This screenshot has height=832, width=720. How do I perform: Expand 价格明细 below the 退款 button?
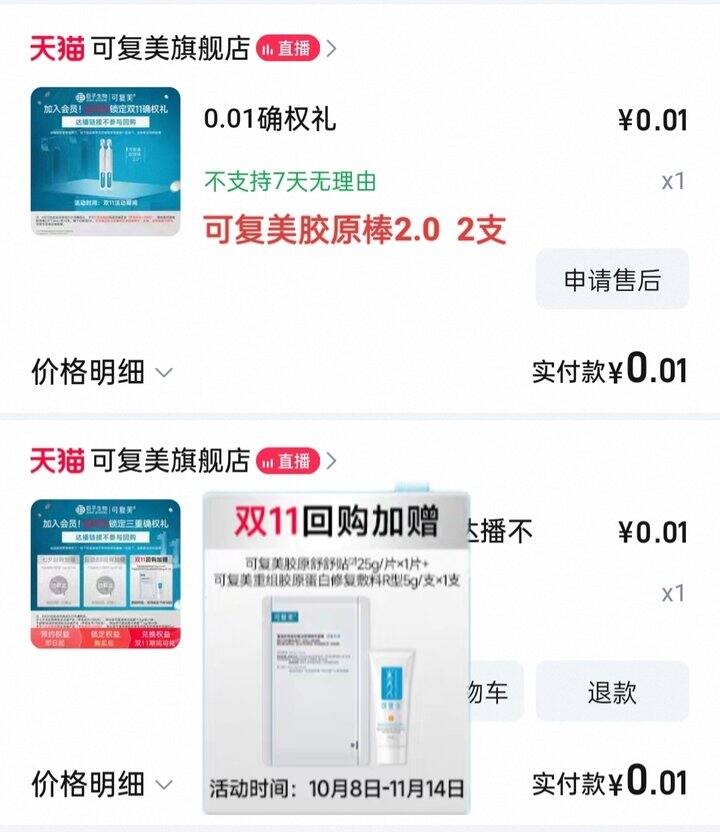tap(102, 784)
